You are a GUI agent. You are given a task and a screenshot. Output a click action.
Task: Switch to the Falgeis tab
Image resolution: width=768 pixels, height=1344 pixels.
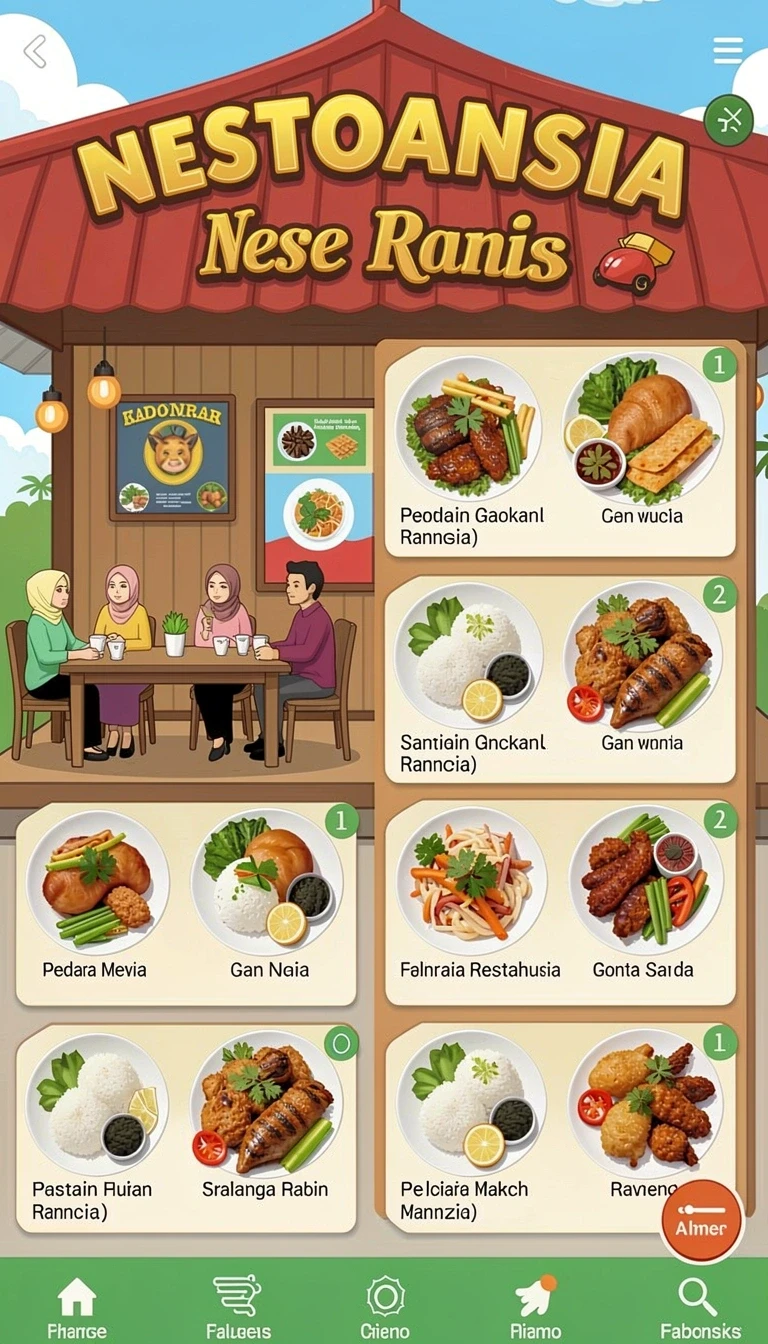238,1307
